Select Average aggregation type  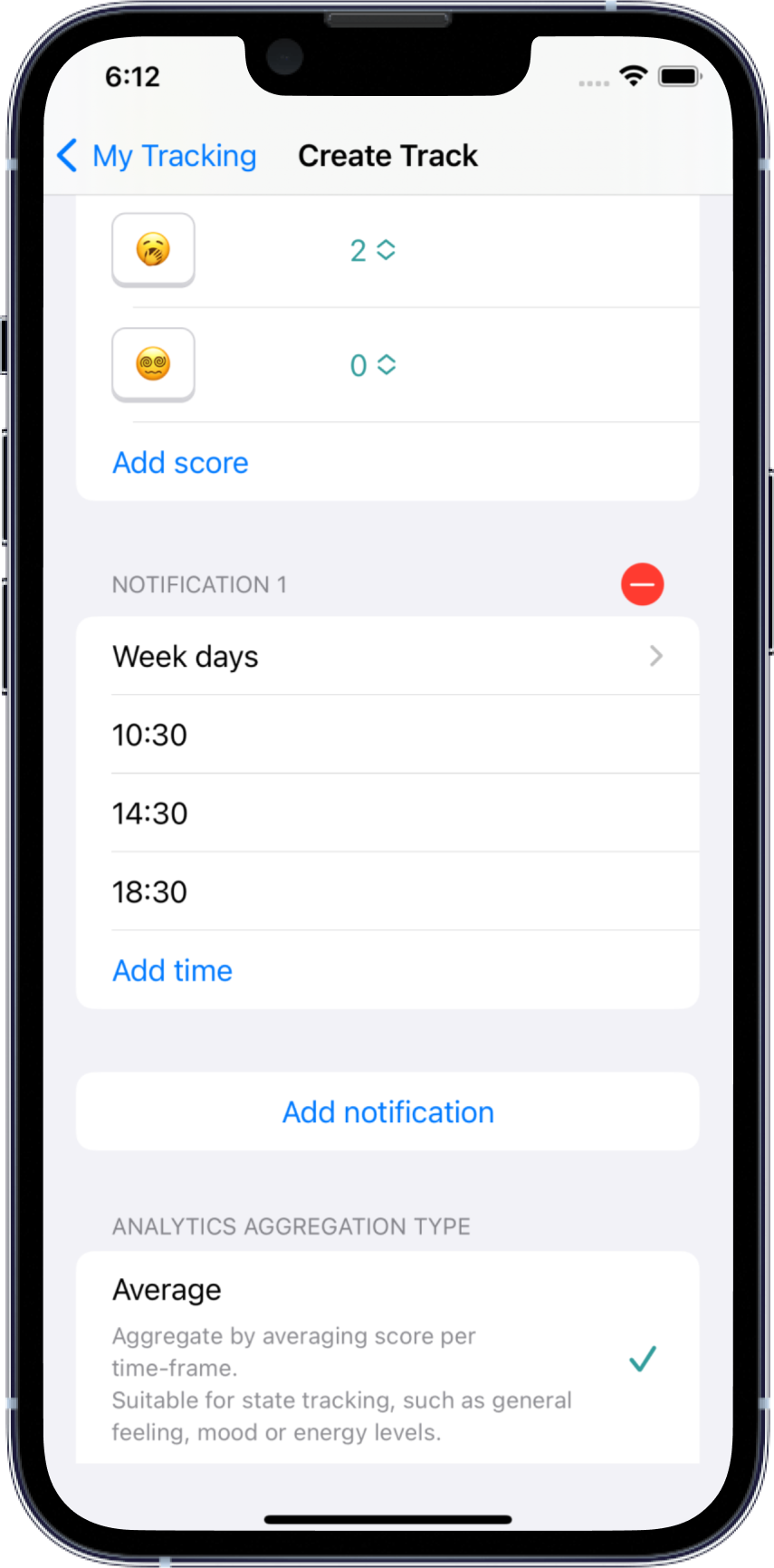tap(387, 1356)
